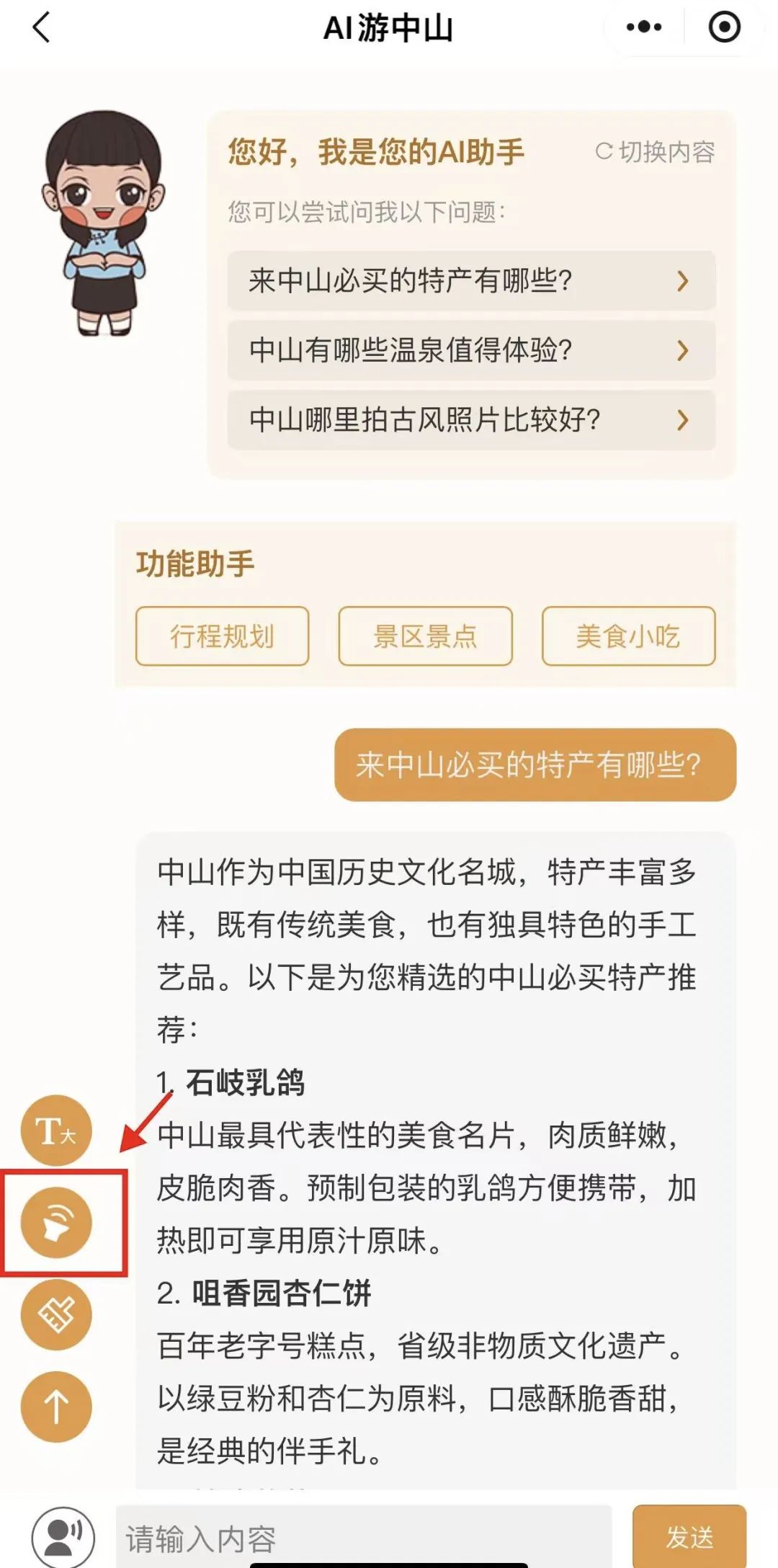Open the 景区景点 assistant

[x=425, y=636]
